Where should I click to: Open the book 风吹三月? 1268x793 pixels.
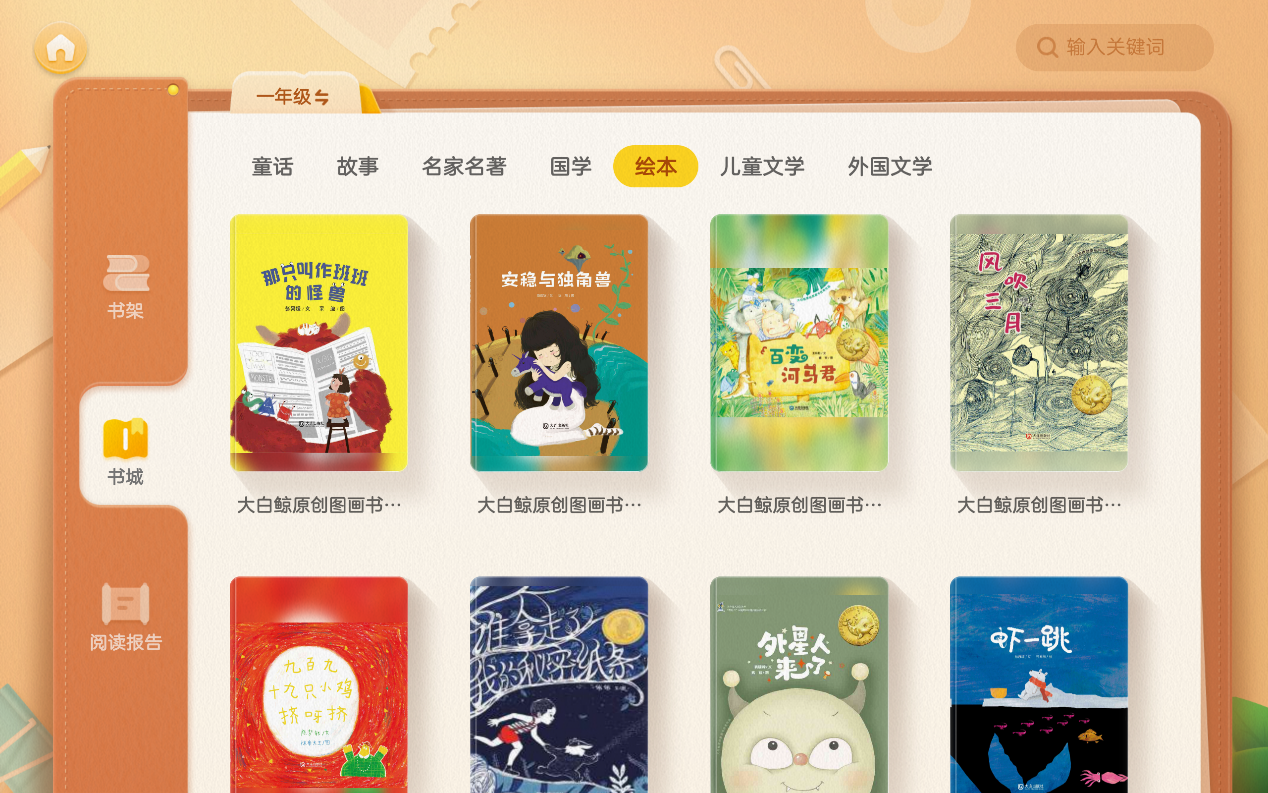coord(1039,343)
